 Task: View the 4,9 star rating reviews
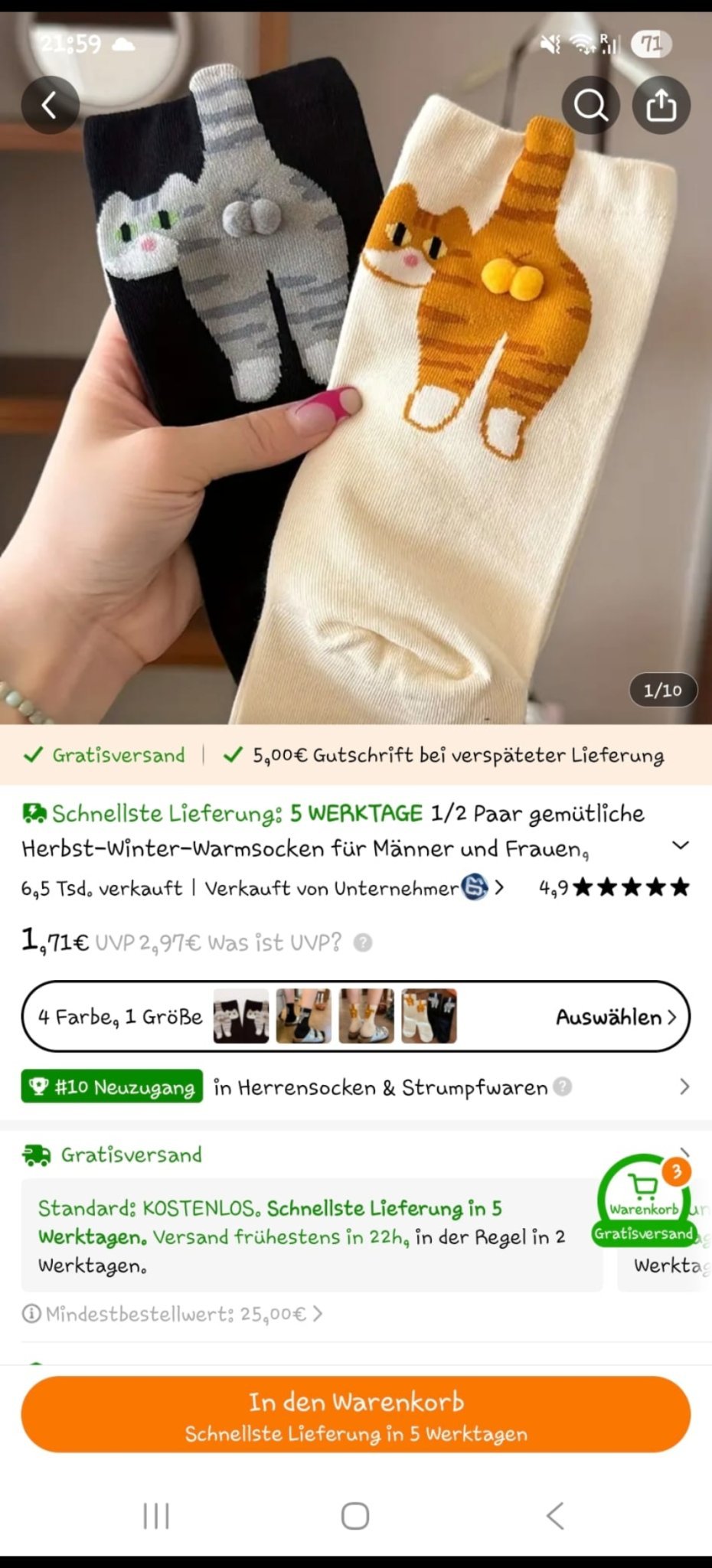click(614, 888)
